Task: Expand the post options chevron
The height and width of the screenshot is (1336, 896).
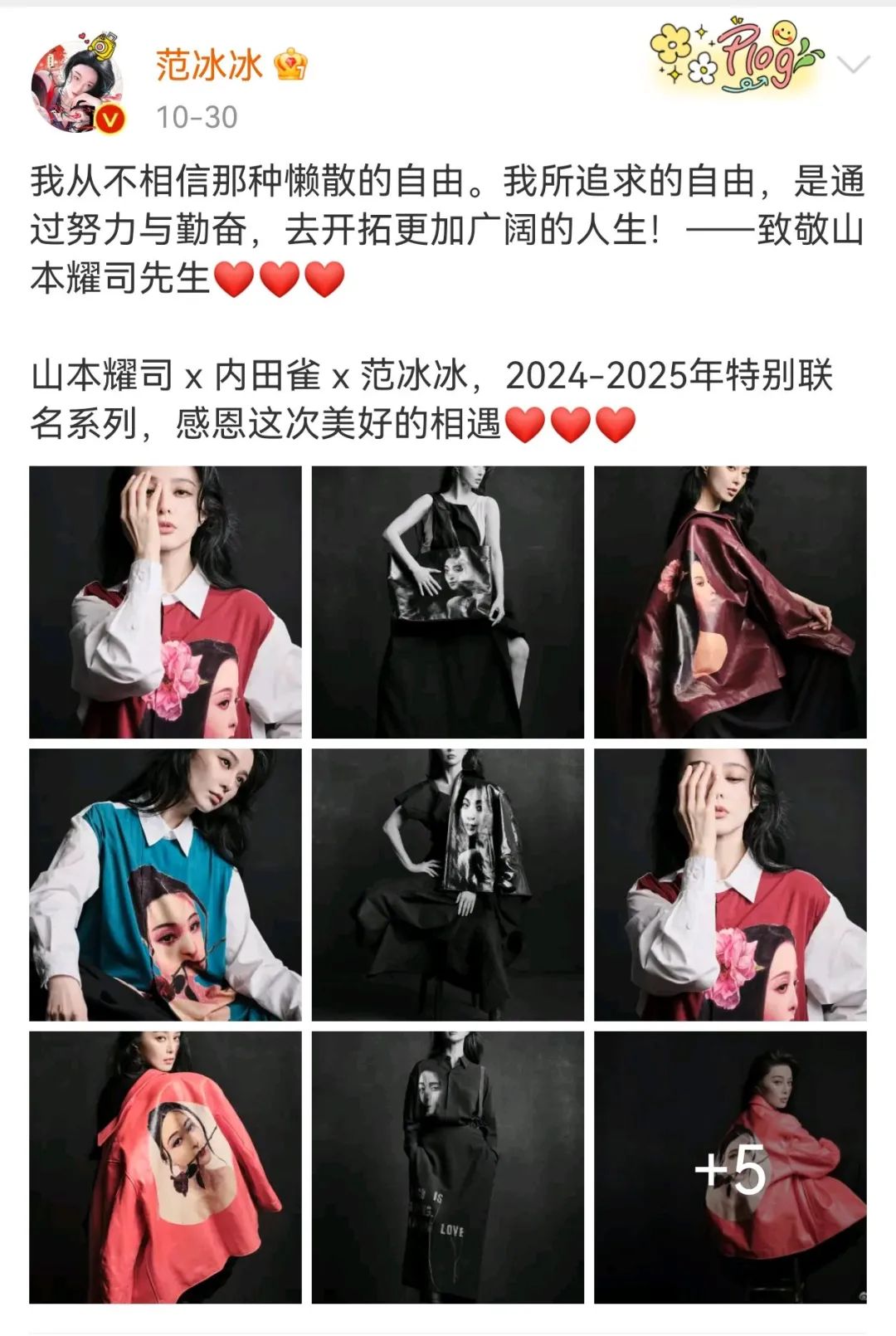Action: (x=854, y=64)
